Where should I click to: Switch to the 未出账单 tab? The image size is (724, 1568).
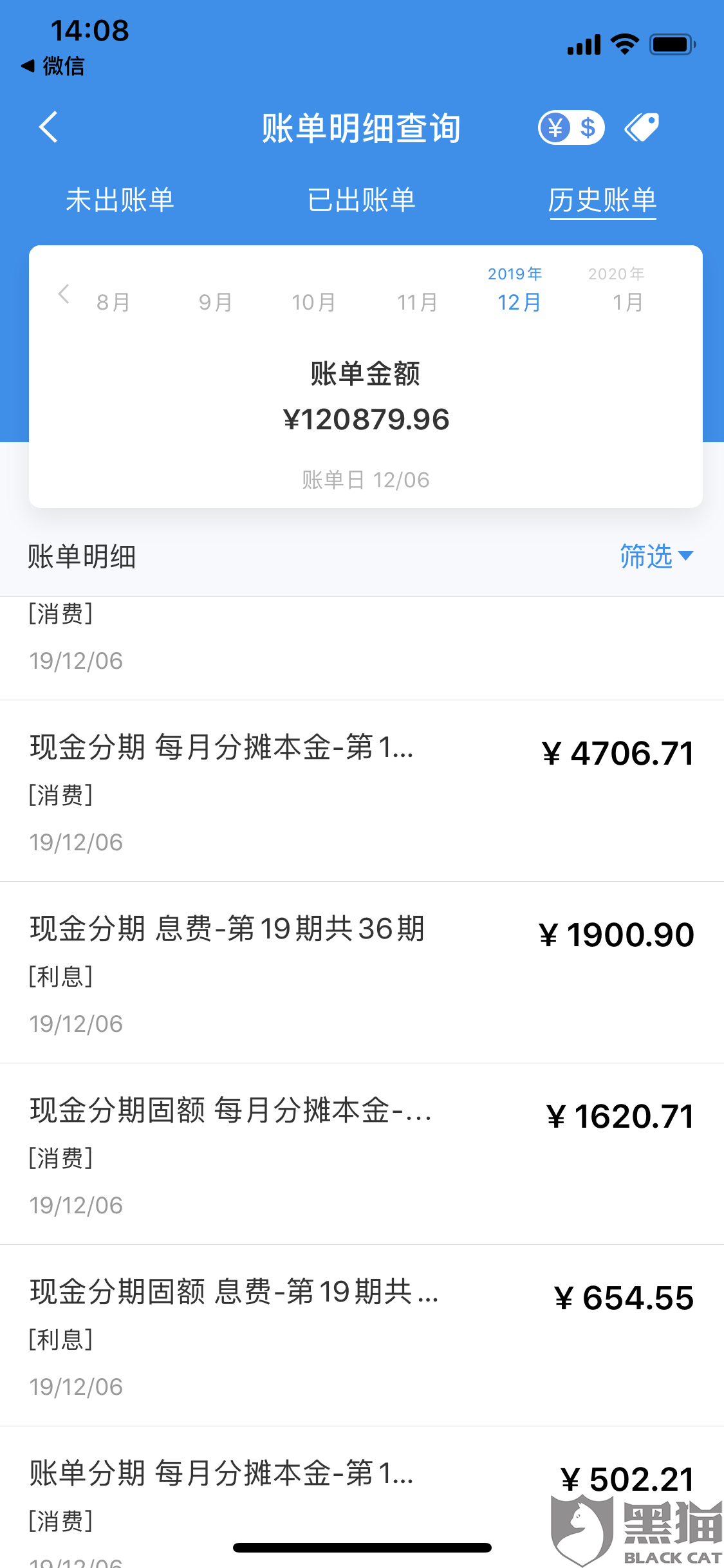coord(120,200)
